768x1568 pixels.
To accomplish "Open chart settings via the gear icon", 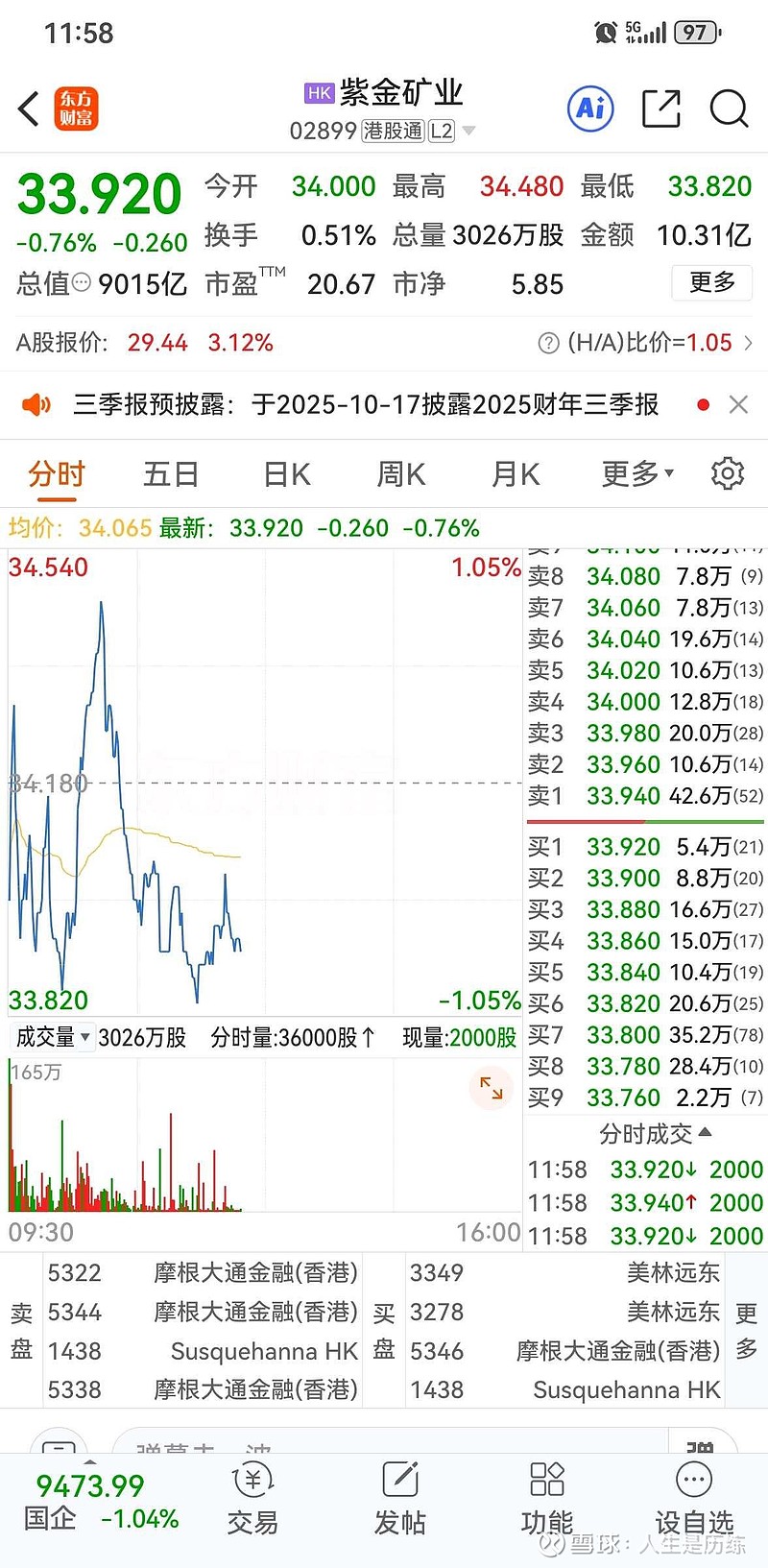I will [x=728, y=473].
